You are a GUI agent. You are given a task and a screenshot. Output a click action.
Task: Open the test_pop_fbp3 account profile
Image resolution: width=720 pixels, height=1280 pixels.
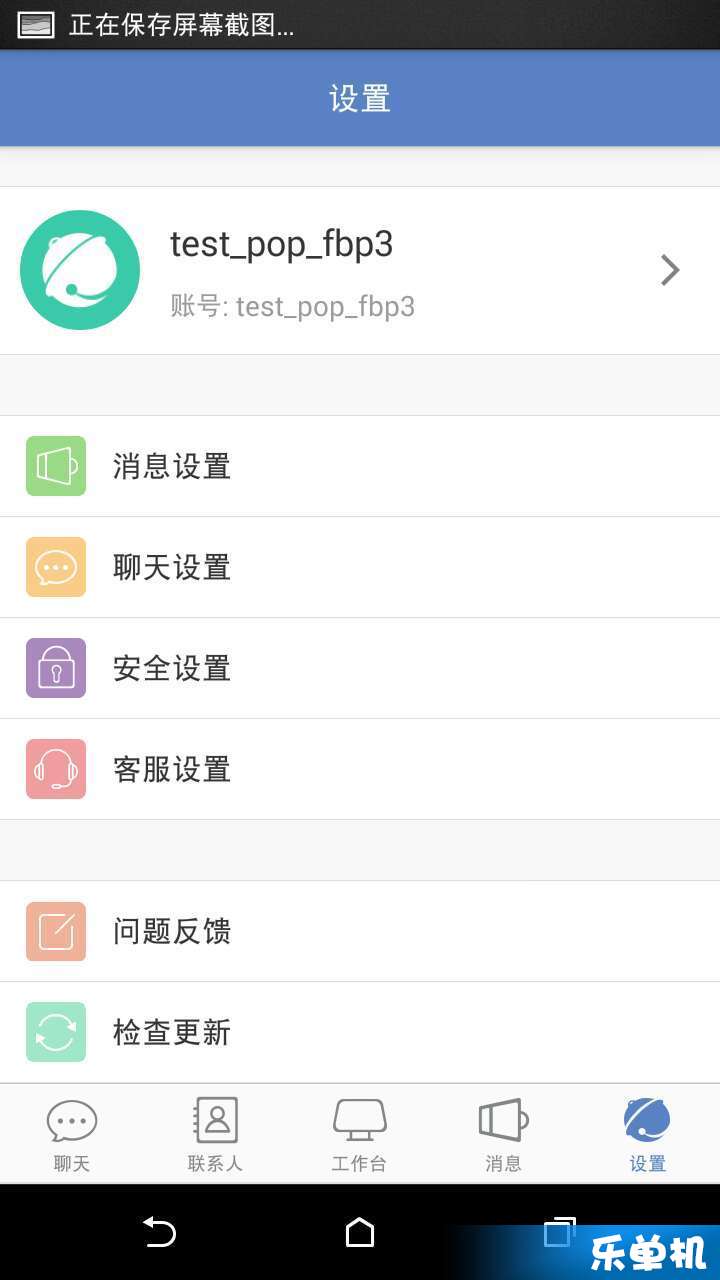[360, 270]
